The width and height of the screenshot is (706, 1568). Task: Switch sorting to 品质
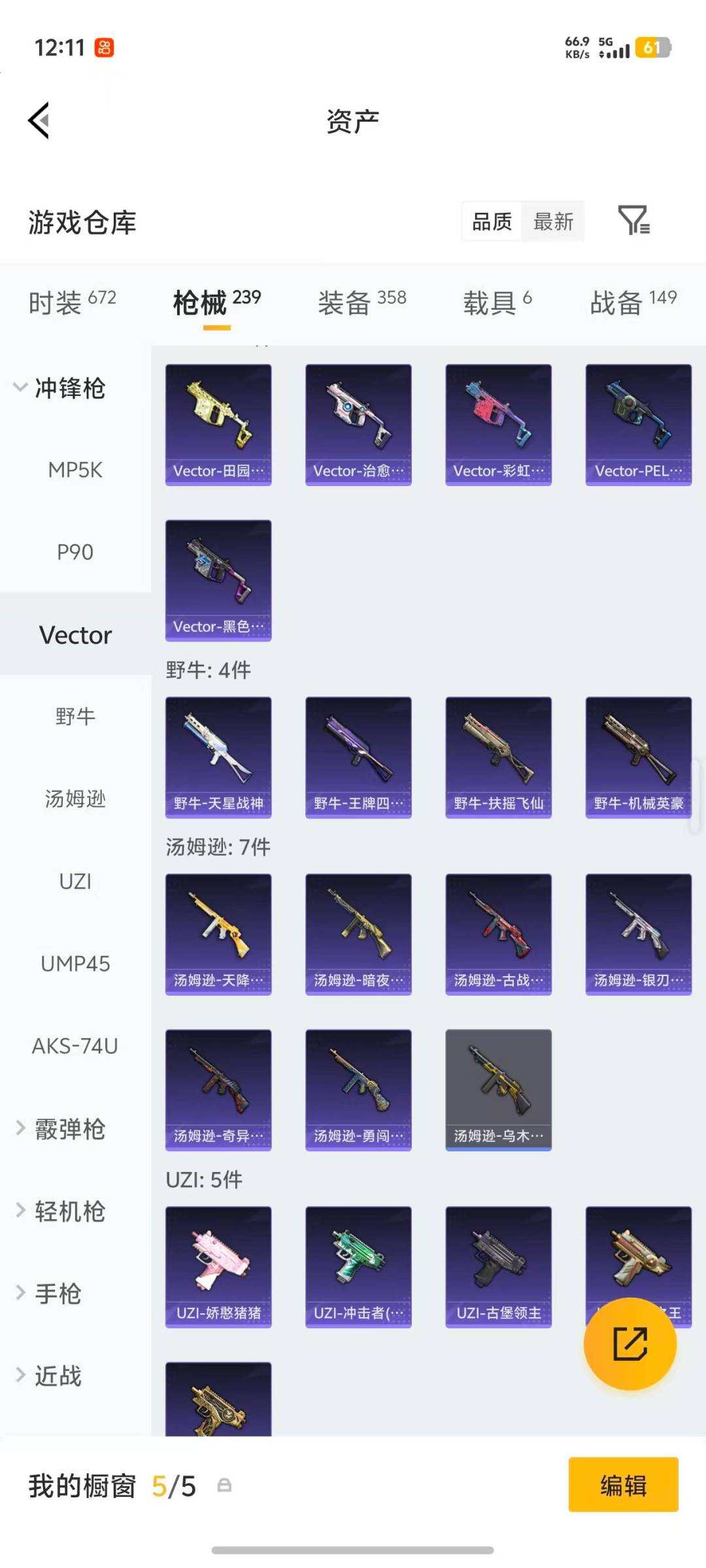point(491,222)
